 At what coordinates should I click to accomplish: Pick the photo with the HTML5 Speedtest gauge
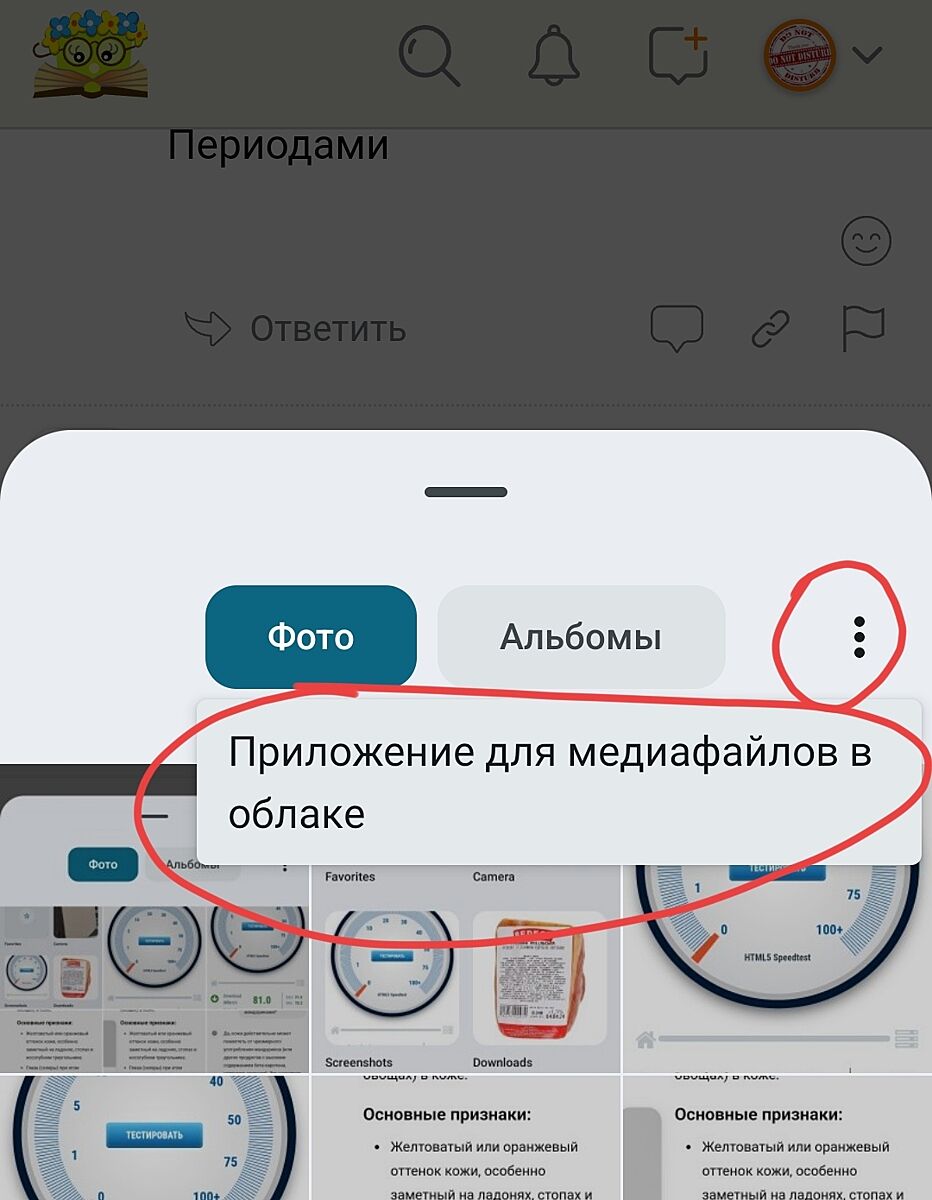click(777, 960)
